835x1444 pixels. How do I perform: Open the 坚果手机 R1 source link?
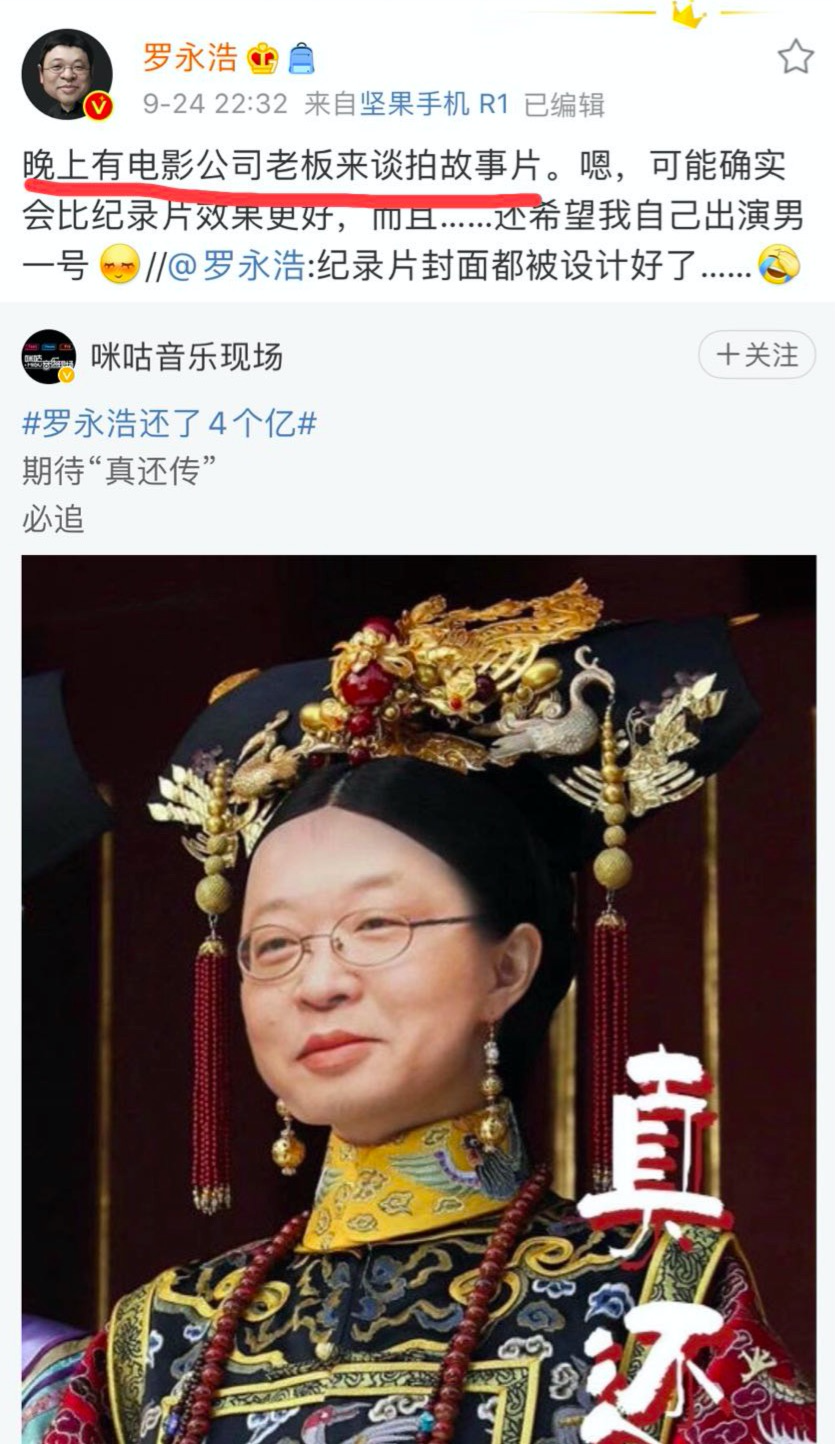click(435, 104)
